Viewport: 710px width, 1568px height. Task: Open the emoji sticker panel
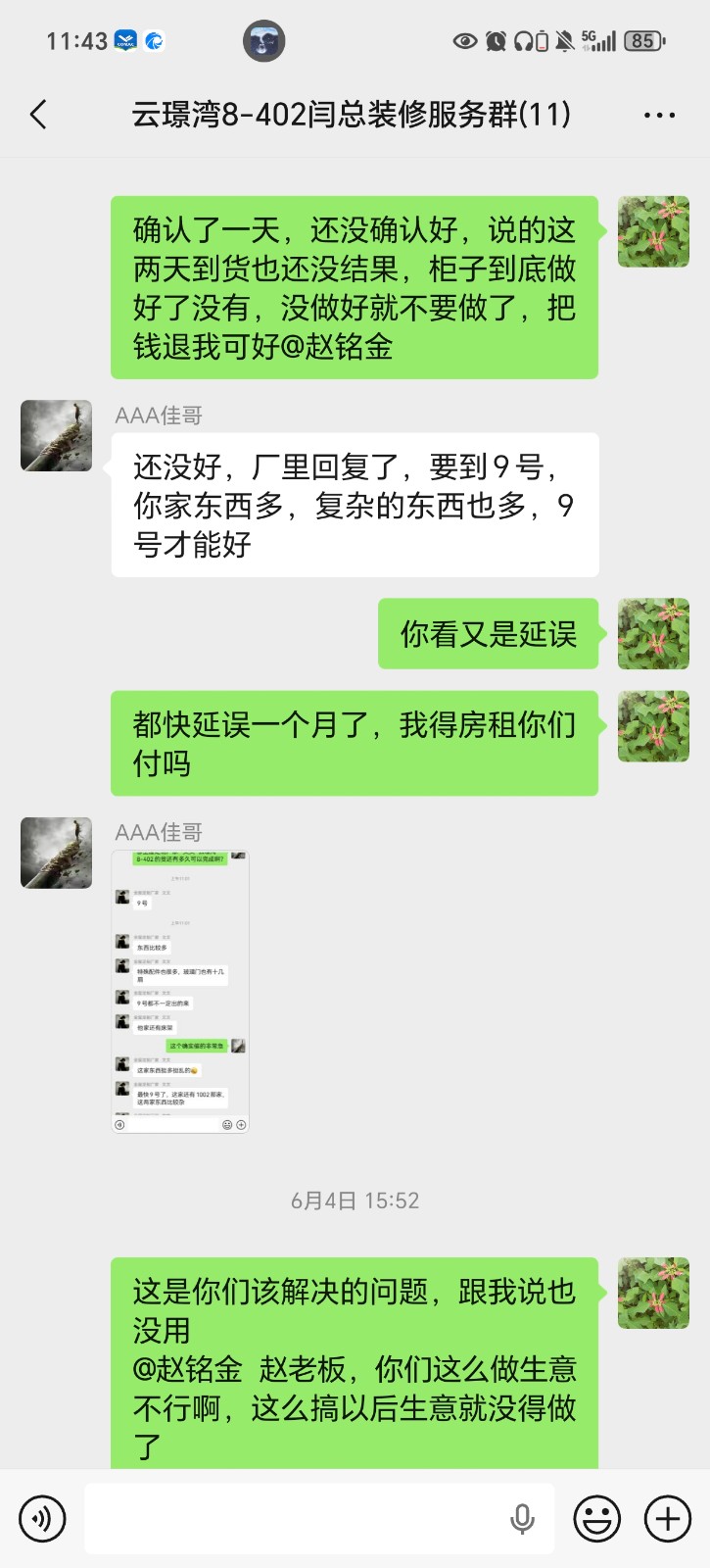[x=596, y=1519]
